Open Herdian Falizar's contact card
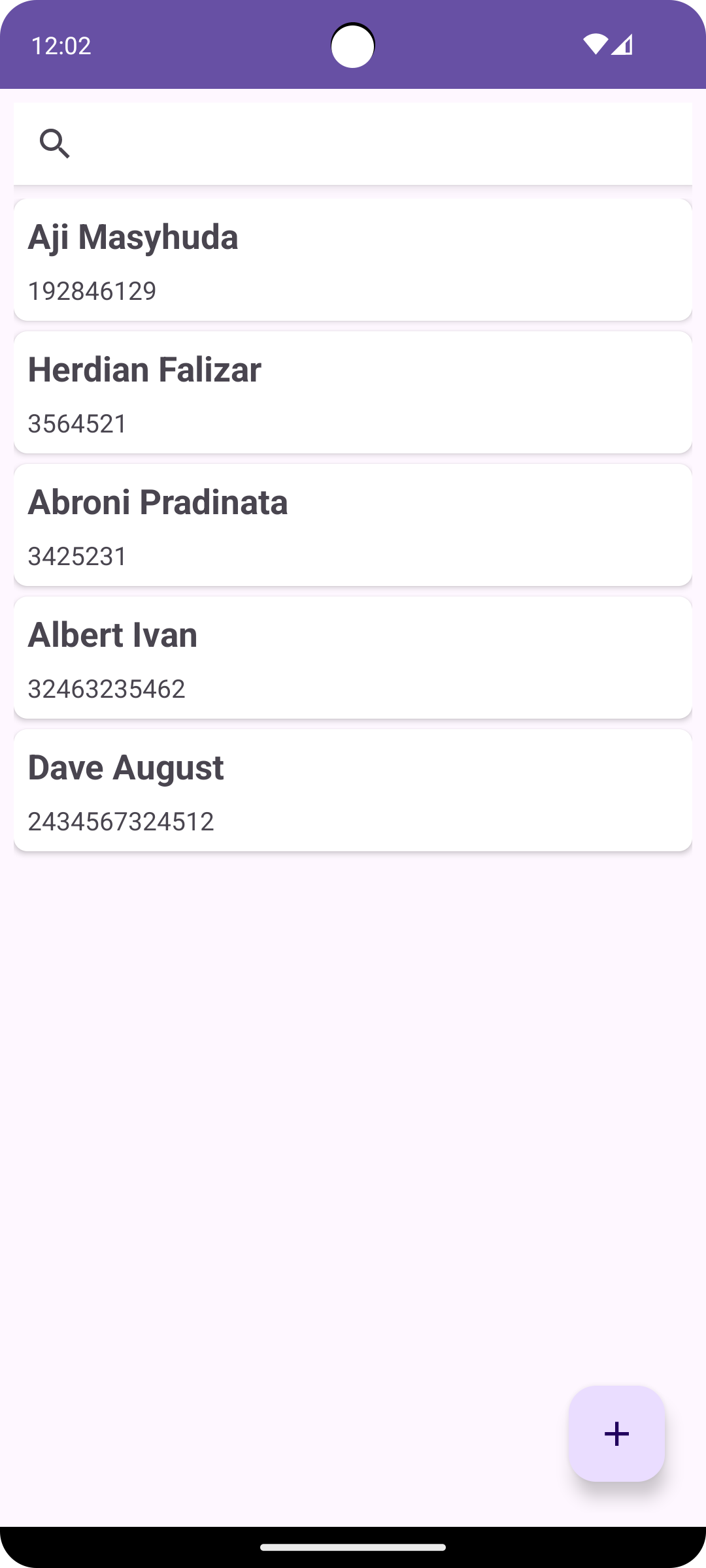Screen dimensions: 706x1568 pos(353,393)
